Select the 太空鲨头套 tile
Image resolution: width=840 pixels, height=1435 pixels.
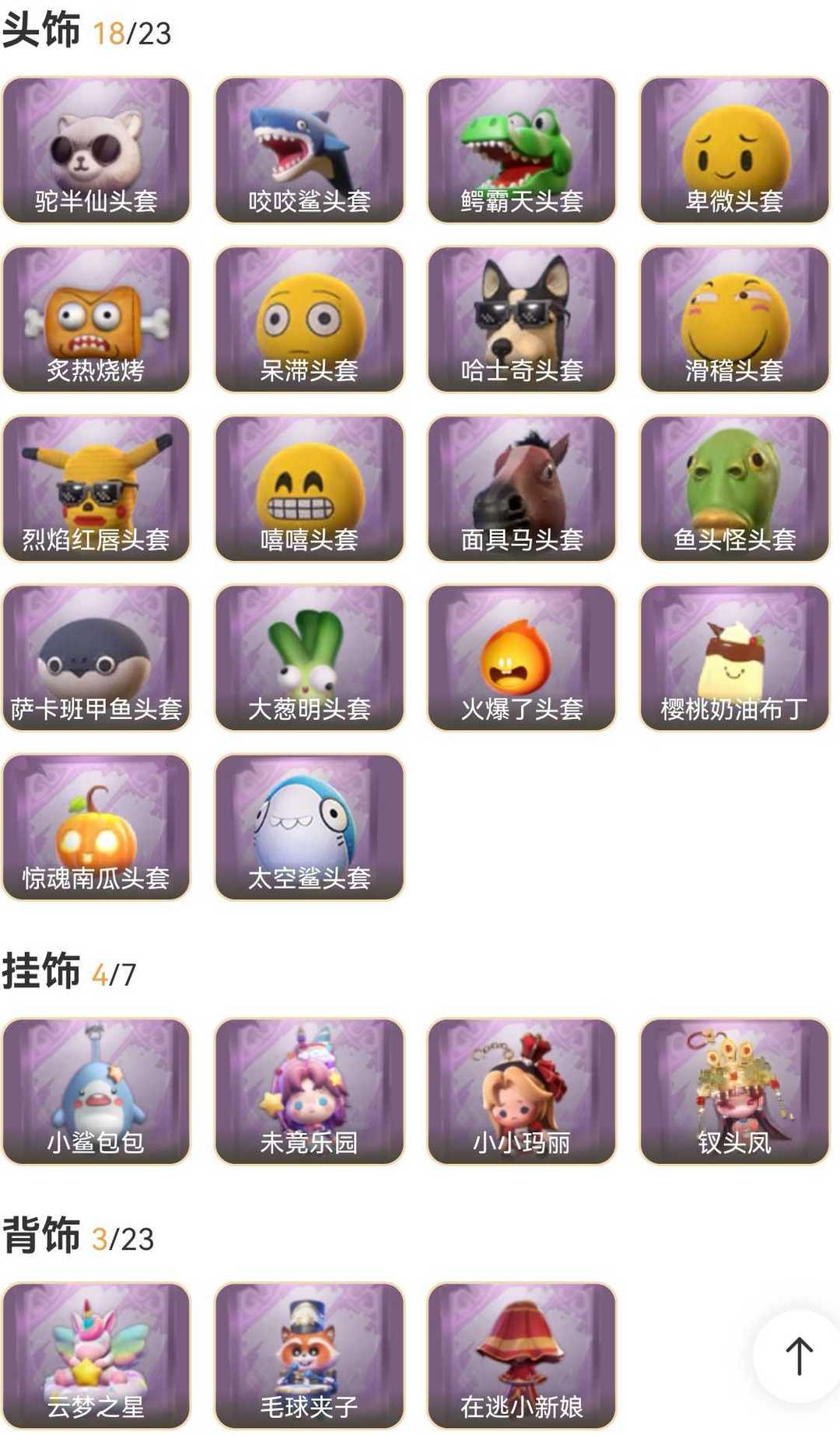point(309,826)
